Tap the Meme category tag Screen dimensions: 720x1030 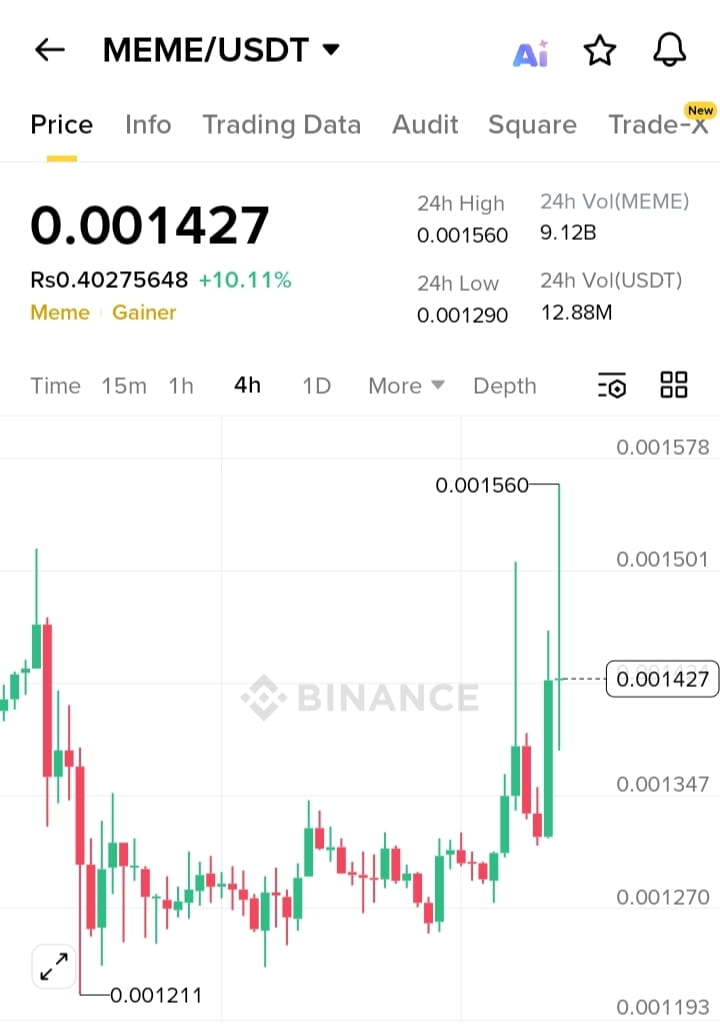60,313
